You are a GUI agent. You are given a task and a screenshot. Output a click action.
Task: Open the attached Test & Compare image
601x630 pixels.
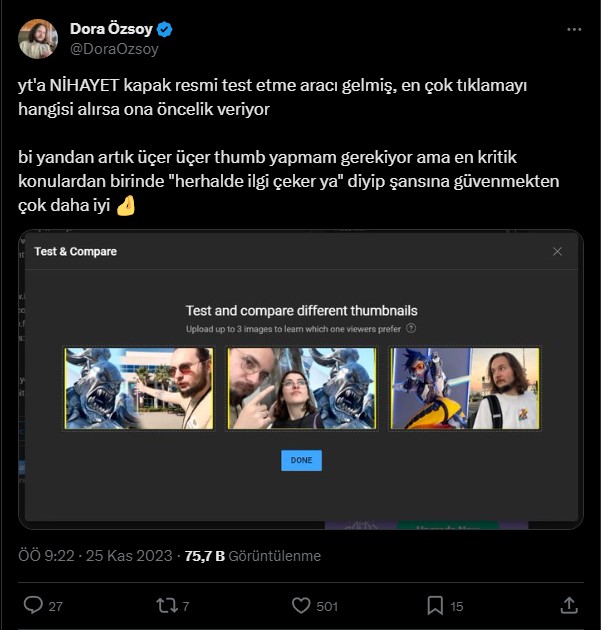(x=300, y=380)
